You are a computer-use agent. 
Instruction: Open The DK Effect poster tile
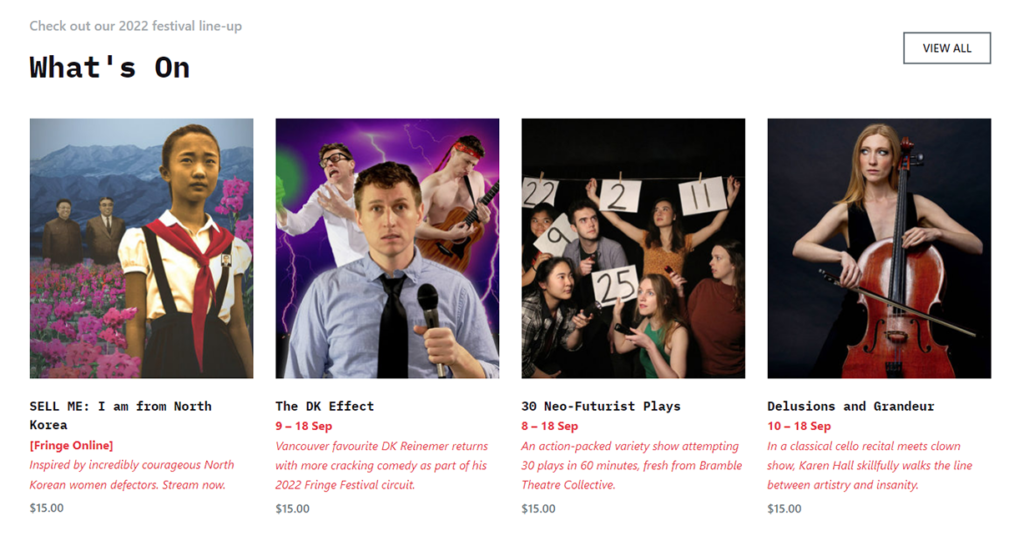(387, 248)
